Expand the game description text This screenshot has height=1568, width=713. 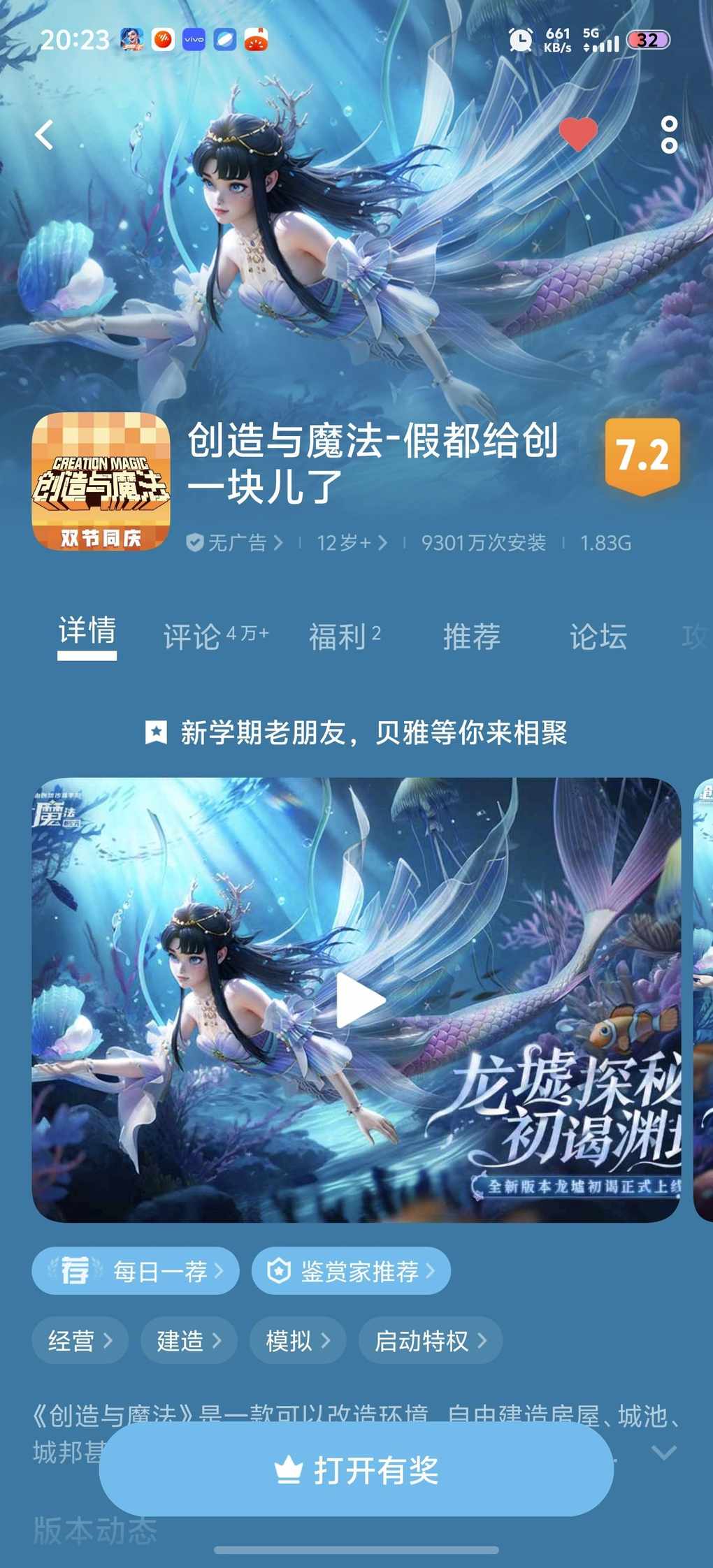click(x=663, y=1453)
